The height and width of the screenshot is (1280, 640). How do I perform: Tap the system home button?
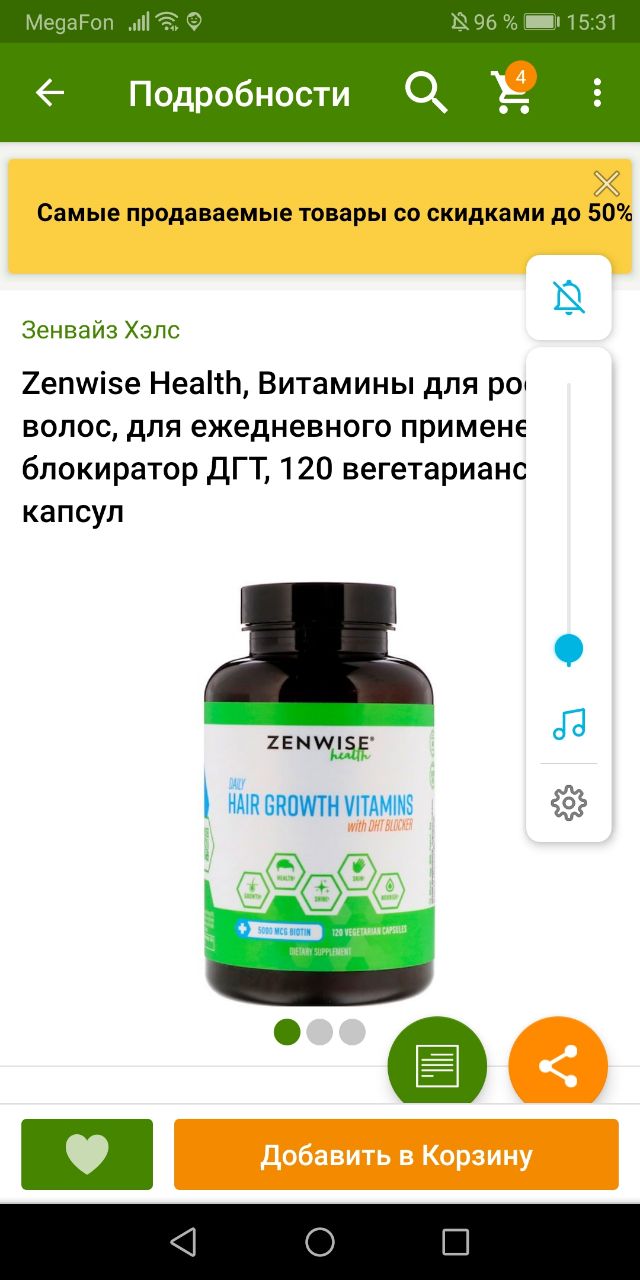[320, 1242]
